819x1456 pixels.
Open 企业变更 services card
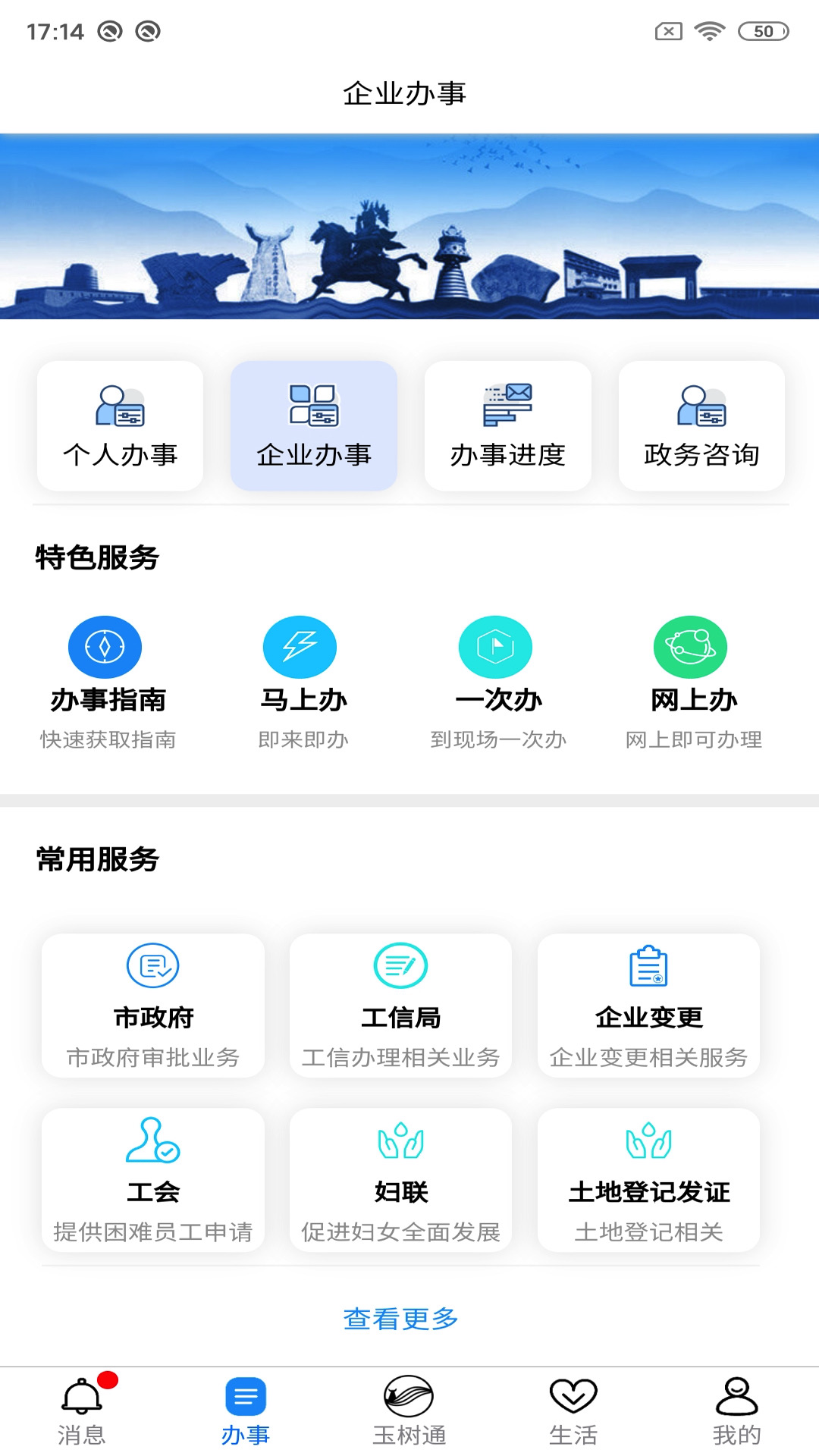(648, 1005)
